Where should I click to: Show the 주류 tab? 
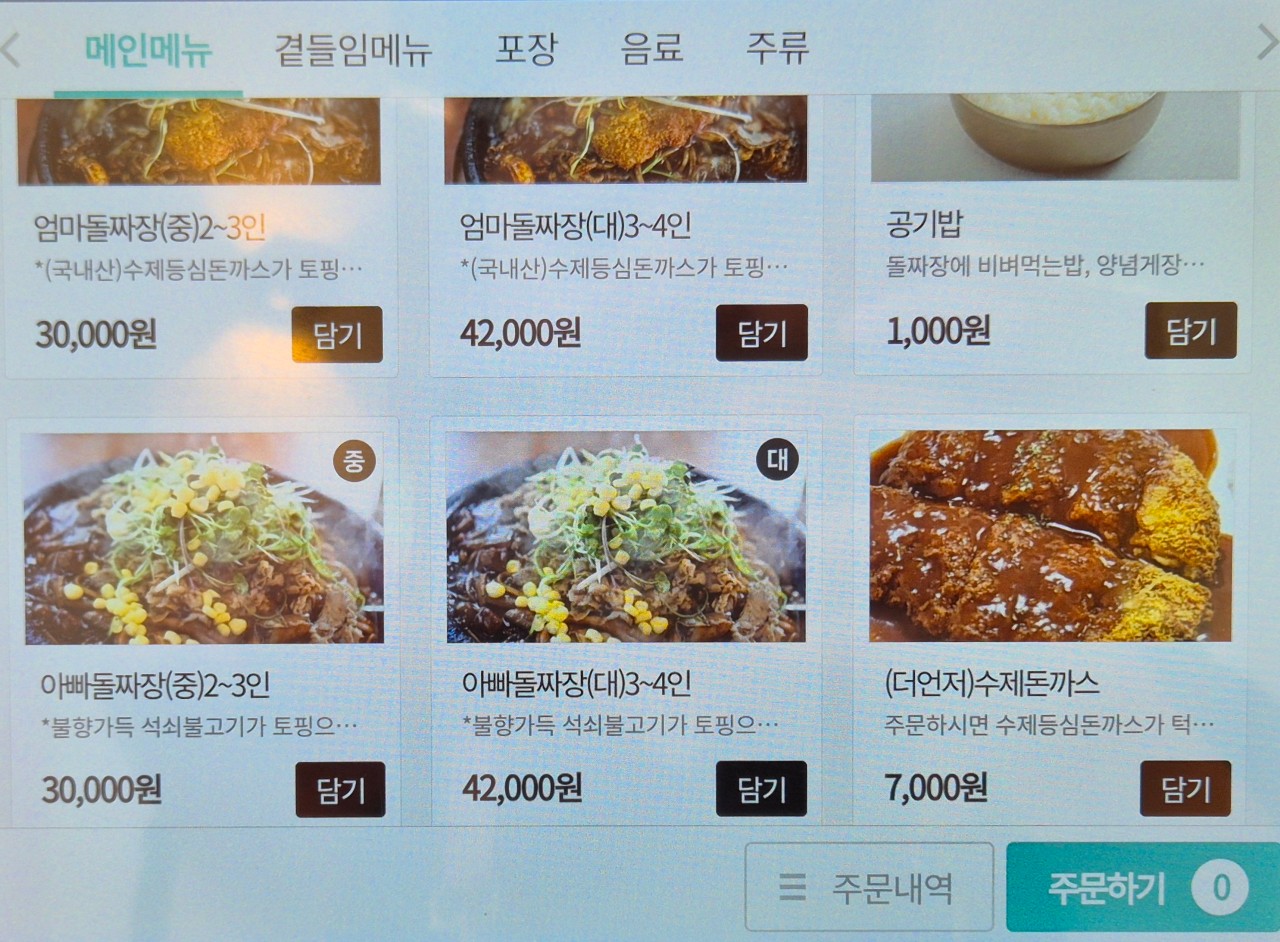click(777, 48)
